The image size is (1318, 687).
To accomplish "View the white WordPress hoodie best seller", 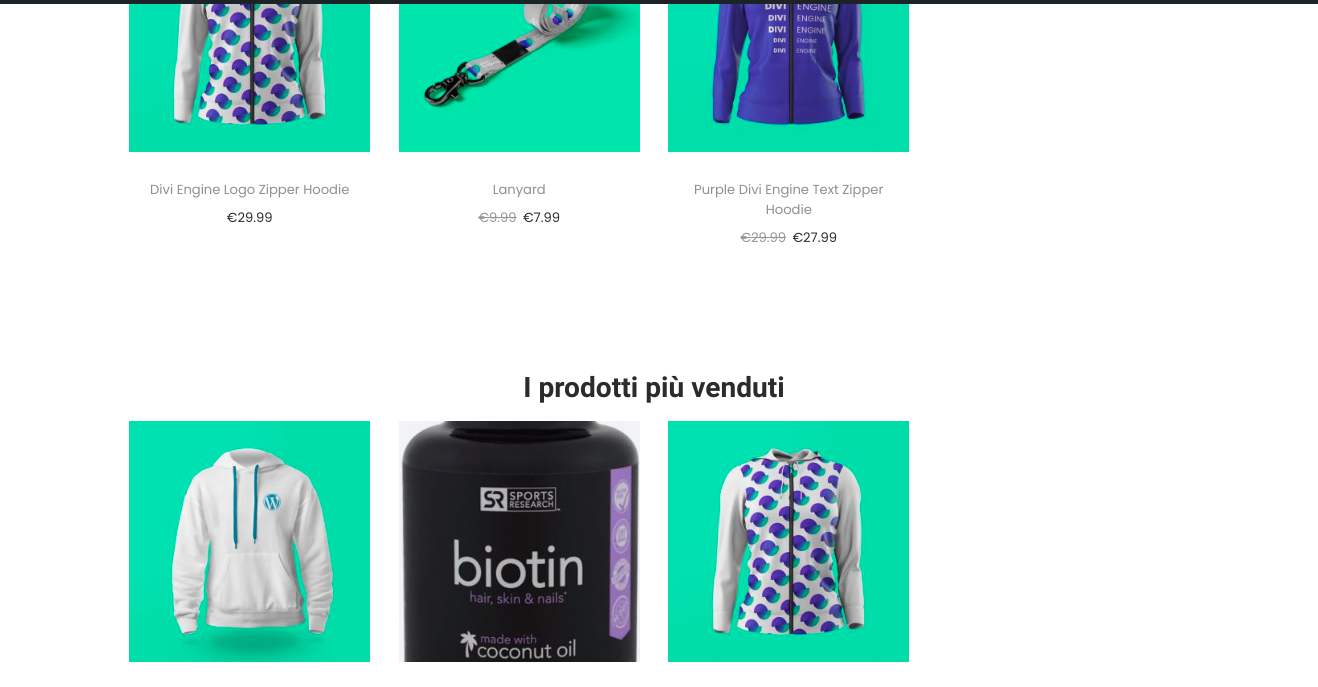I will (x=249, y=541).
